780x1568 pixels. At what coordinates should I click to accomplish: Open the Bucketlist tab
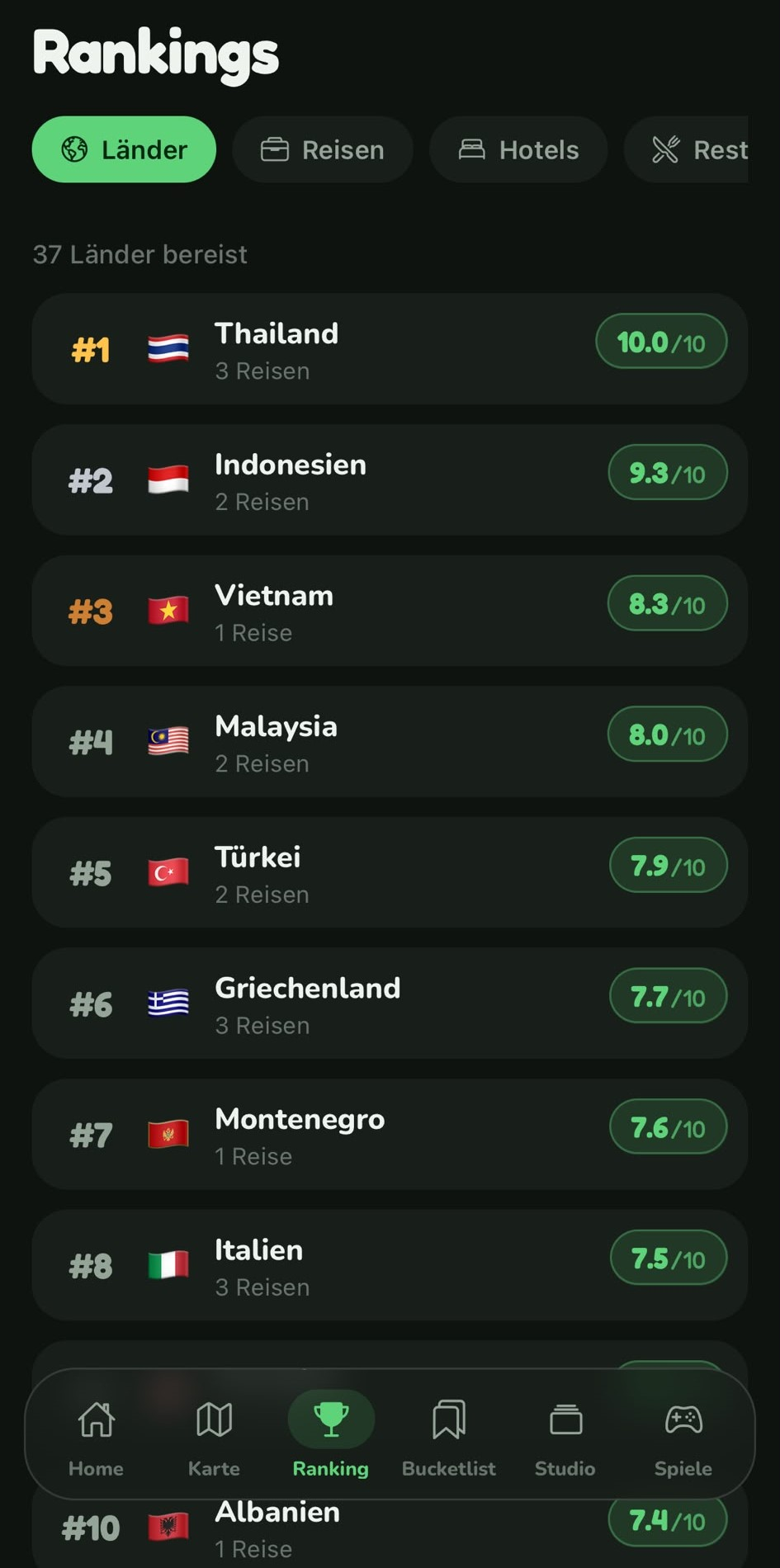[448, 1436]
